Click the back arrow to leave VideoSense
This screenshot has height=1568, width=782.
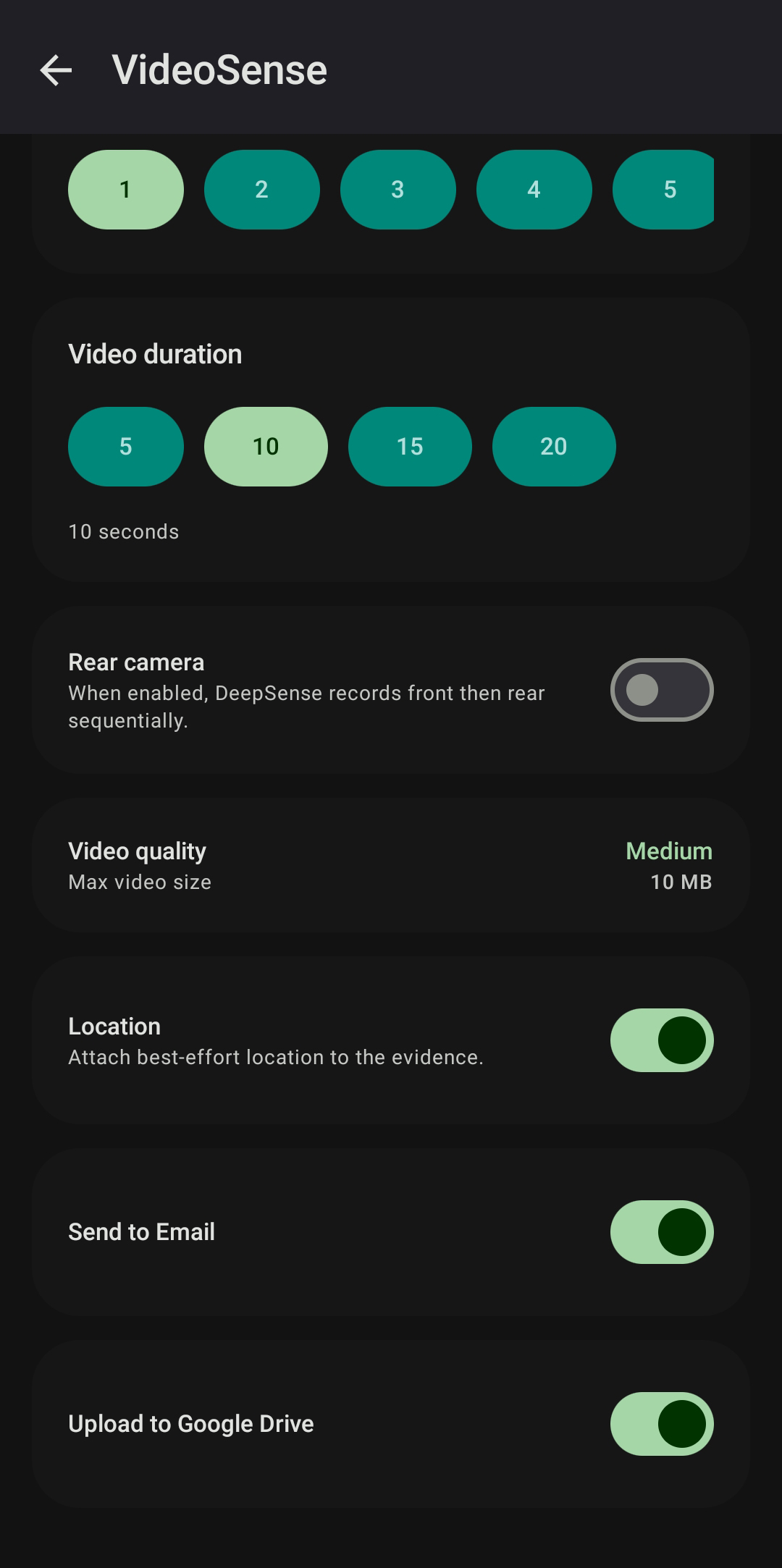pos(56,70)
